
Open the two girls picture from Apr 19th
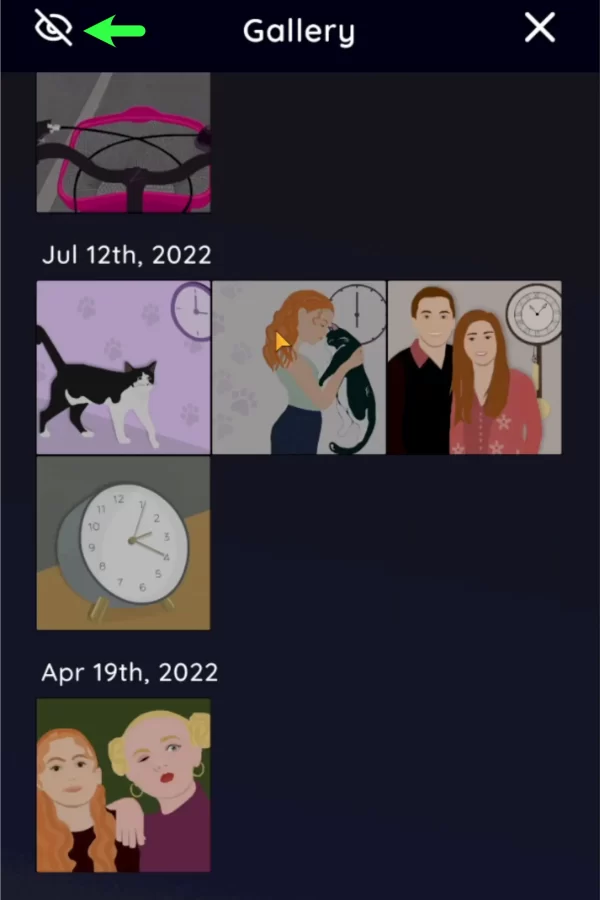[x=124, y=785]
